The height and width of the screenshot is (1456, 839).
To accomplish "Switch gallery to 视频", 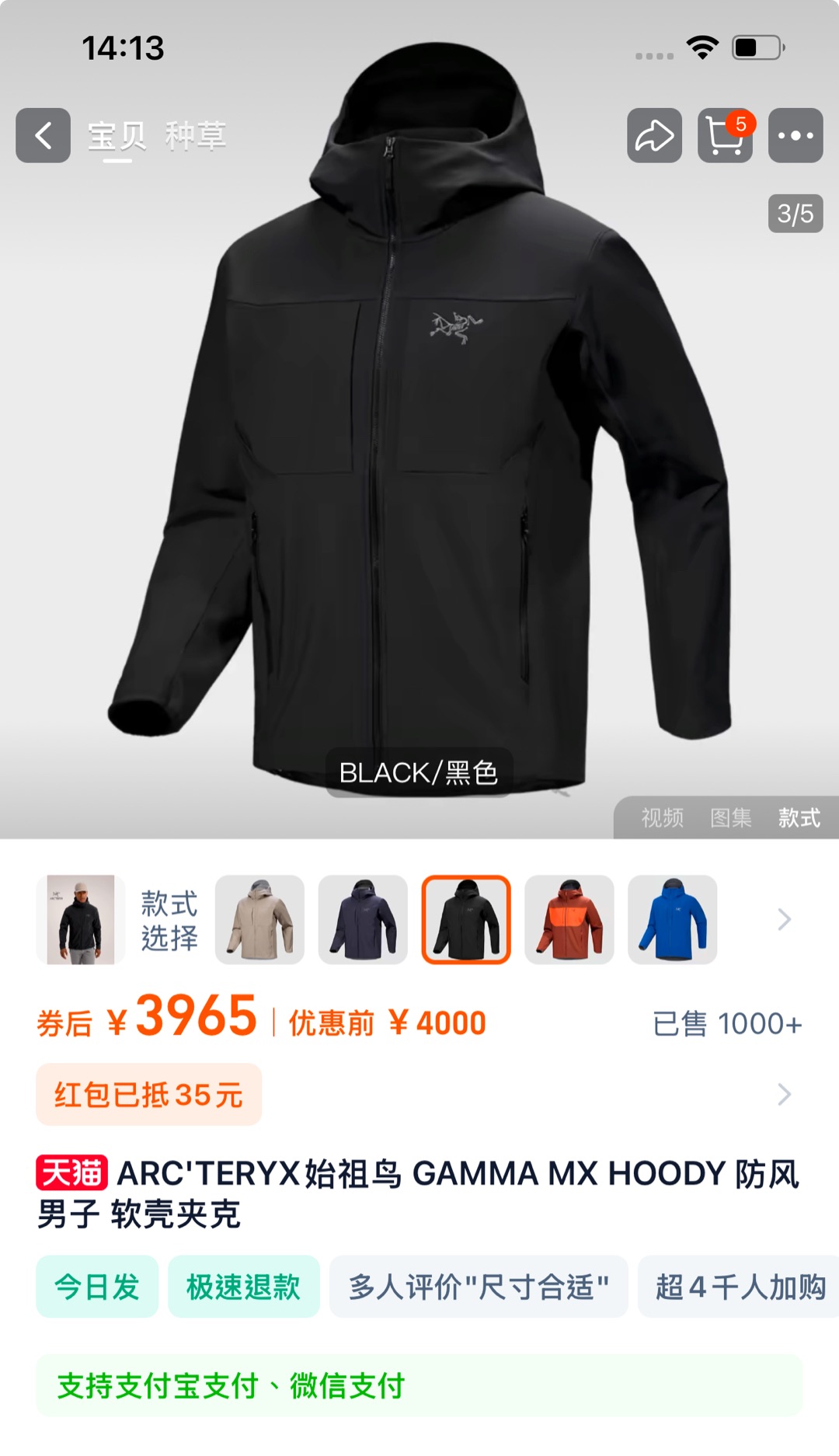I will pos(662,817).
